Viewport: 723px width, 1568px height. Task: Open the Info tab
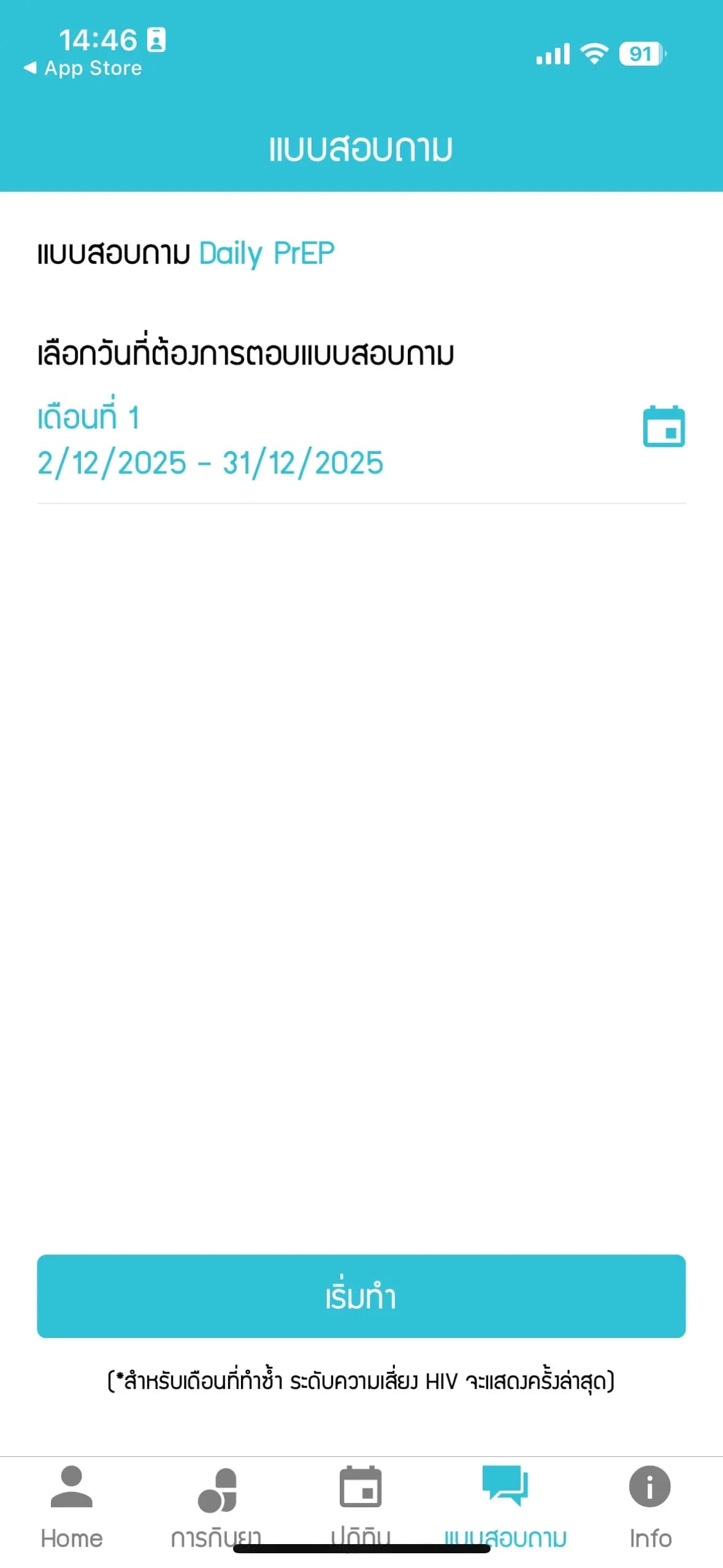pos(650,1504)
